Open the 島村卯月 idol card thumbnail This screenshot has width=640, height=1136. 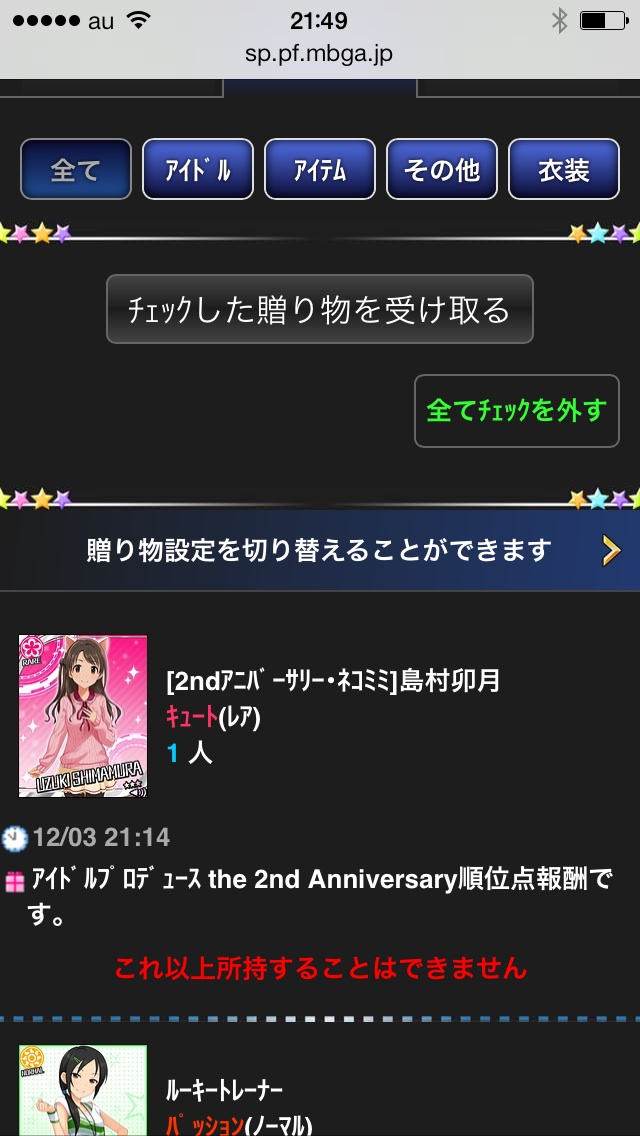click(x=83, y=716)
